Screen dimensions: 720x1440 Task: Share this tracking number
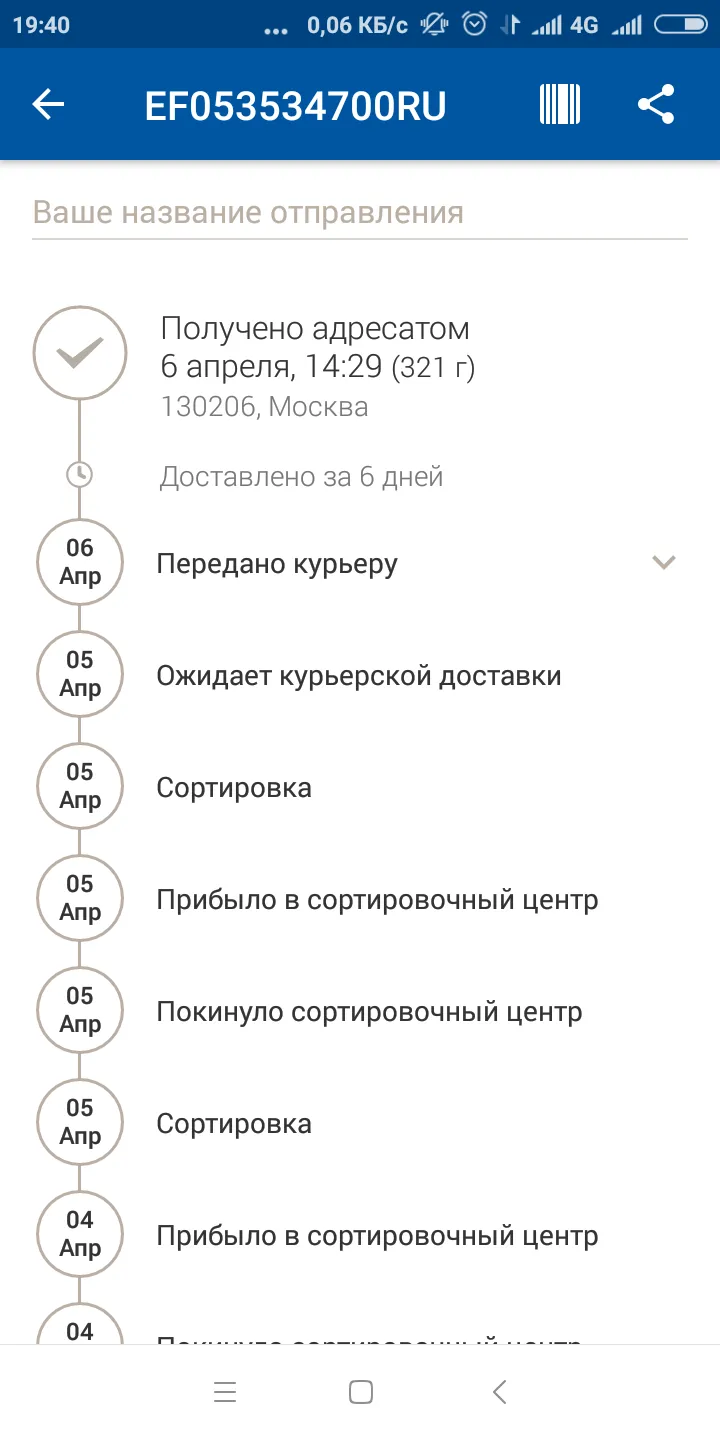click(x=656, y=104)
